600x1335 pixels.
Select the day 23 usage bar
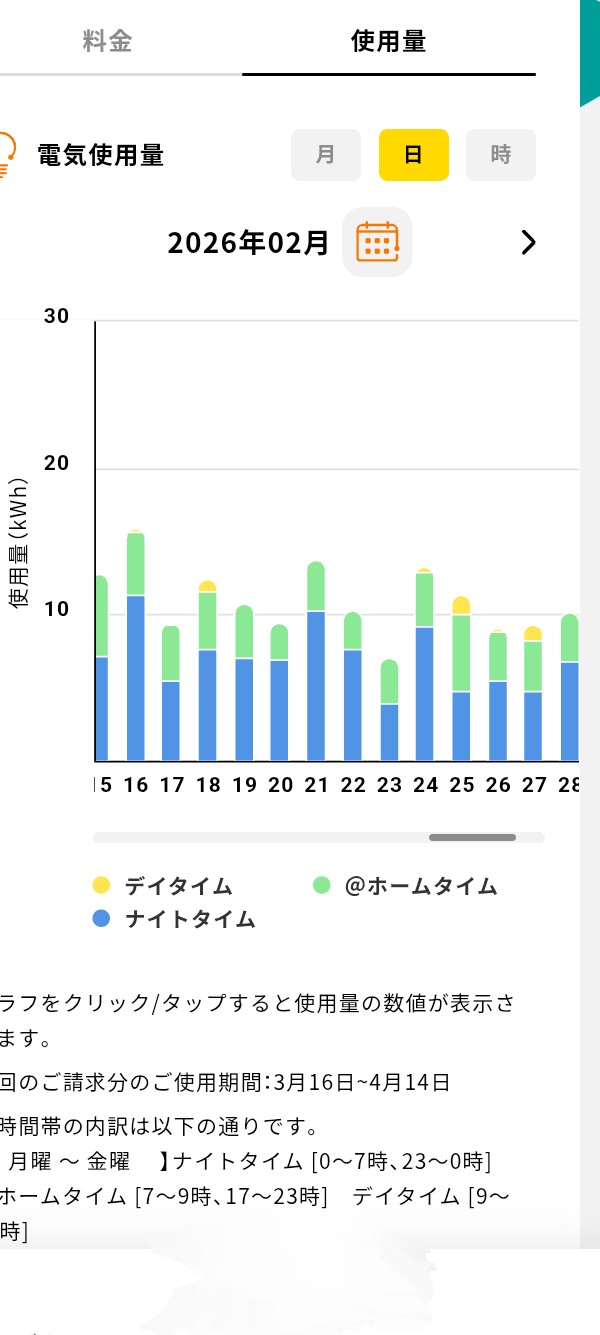click(389, 720)
